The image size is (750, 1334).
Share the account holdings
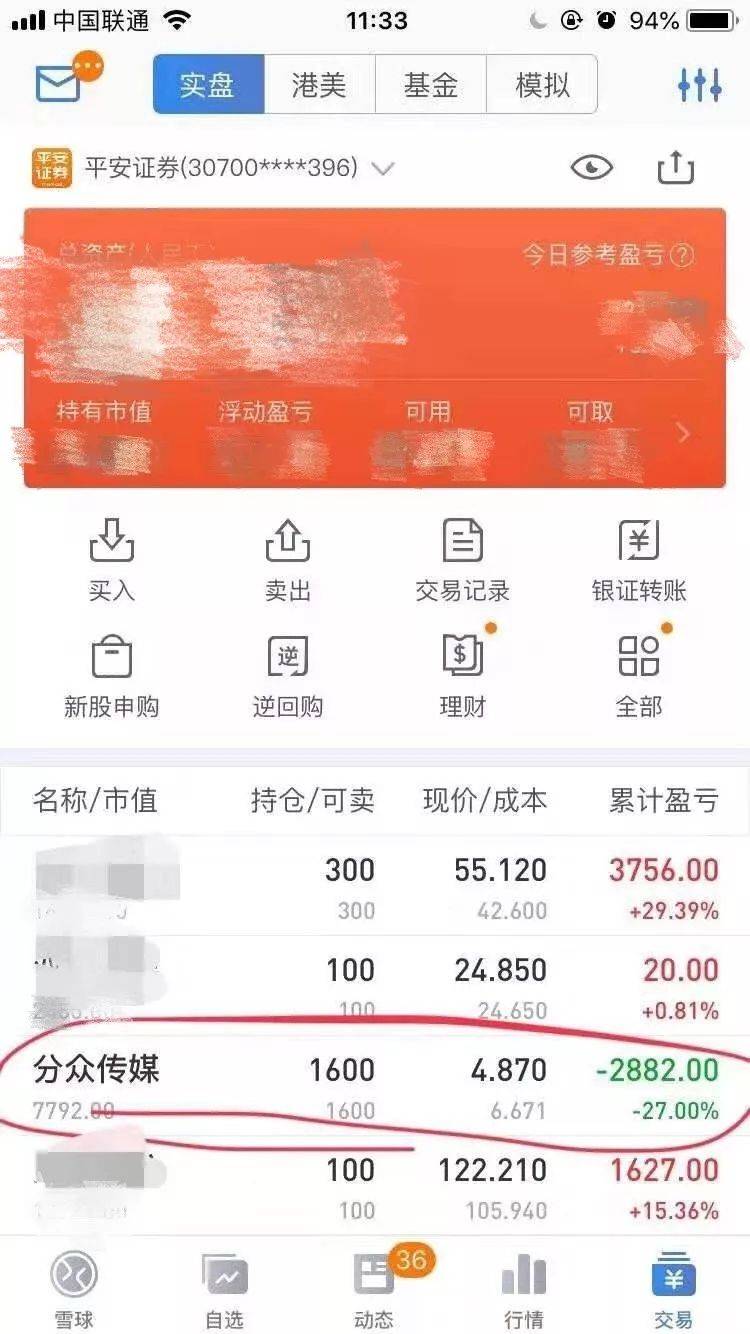(675, 167)
